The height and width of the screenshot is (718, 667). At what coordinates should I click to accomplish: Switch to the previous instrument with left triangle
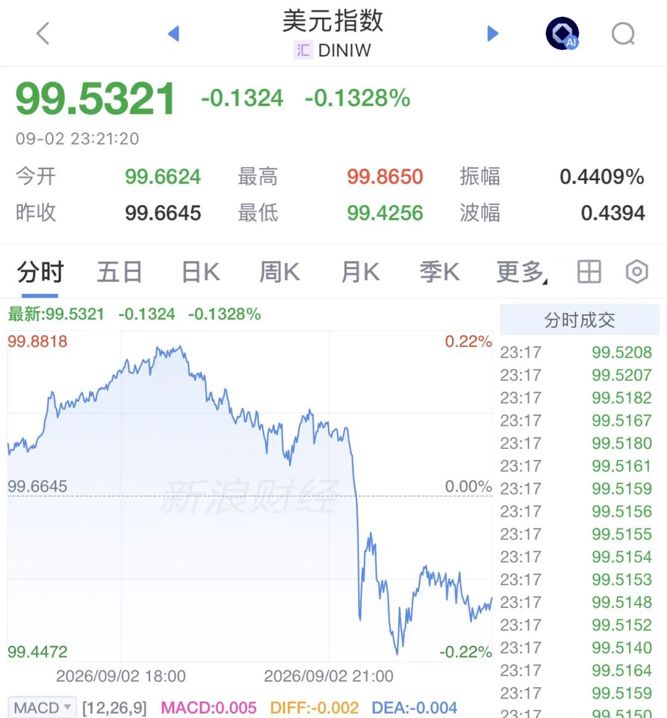(x=174, y=33)
